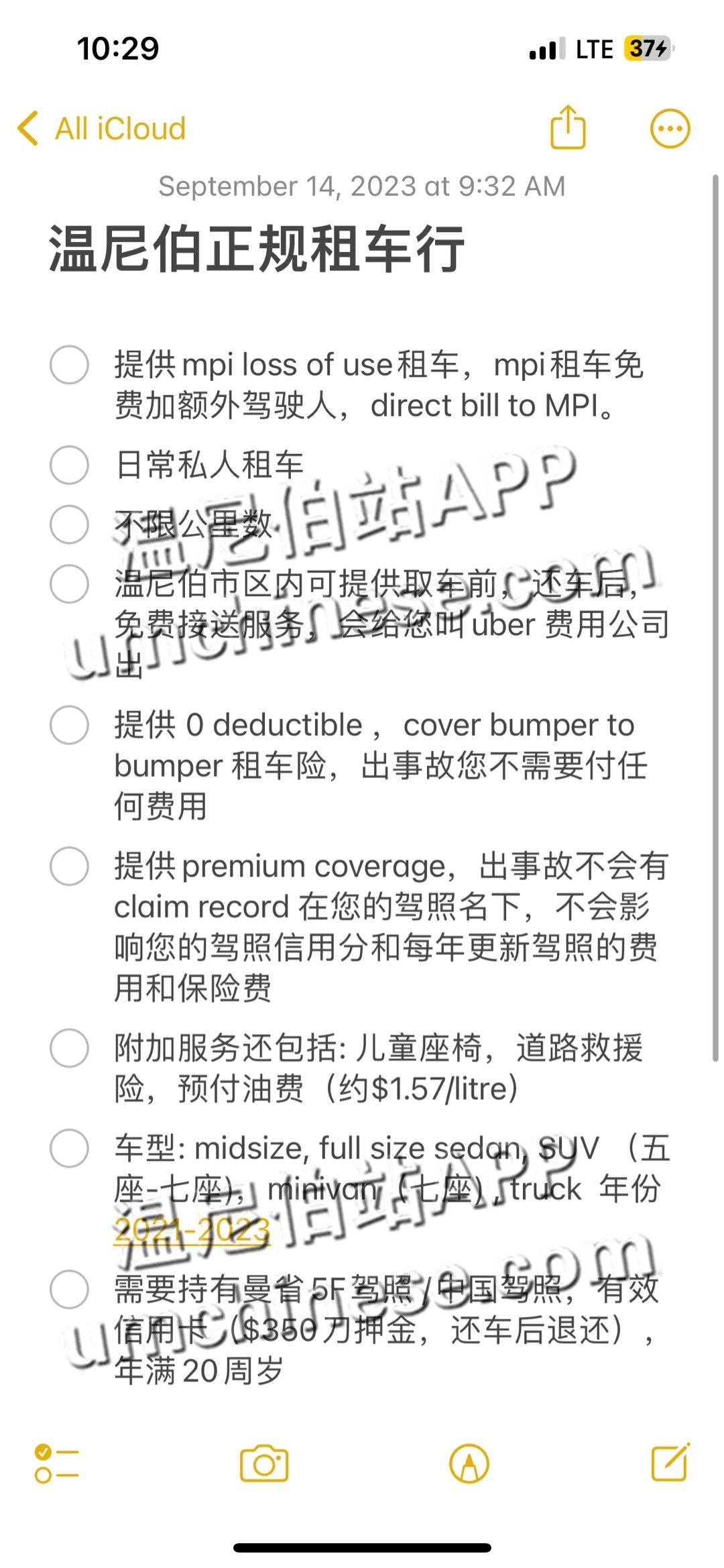Go back to All iCloud folder
This screenshot has height=1568, width=724.
(x=102, y=128)
